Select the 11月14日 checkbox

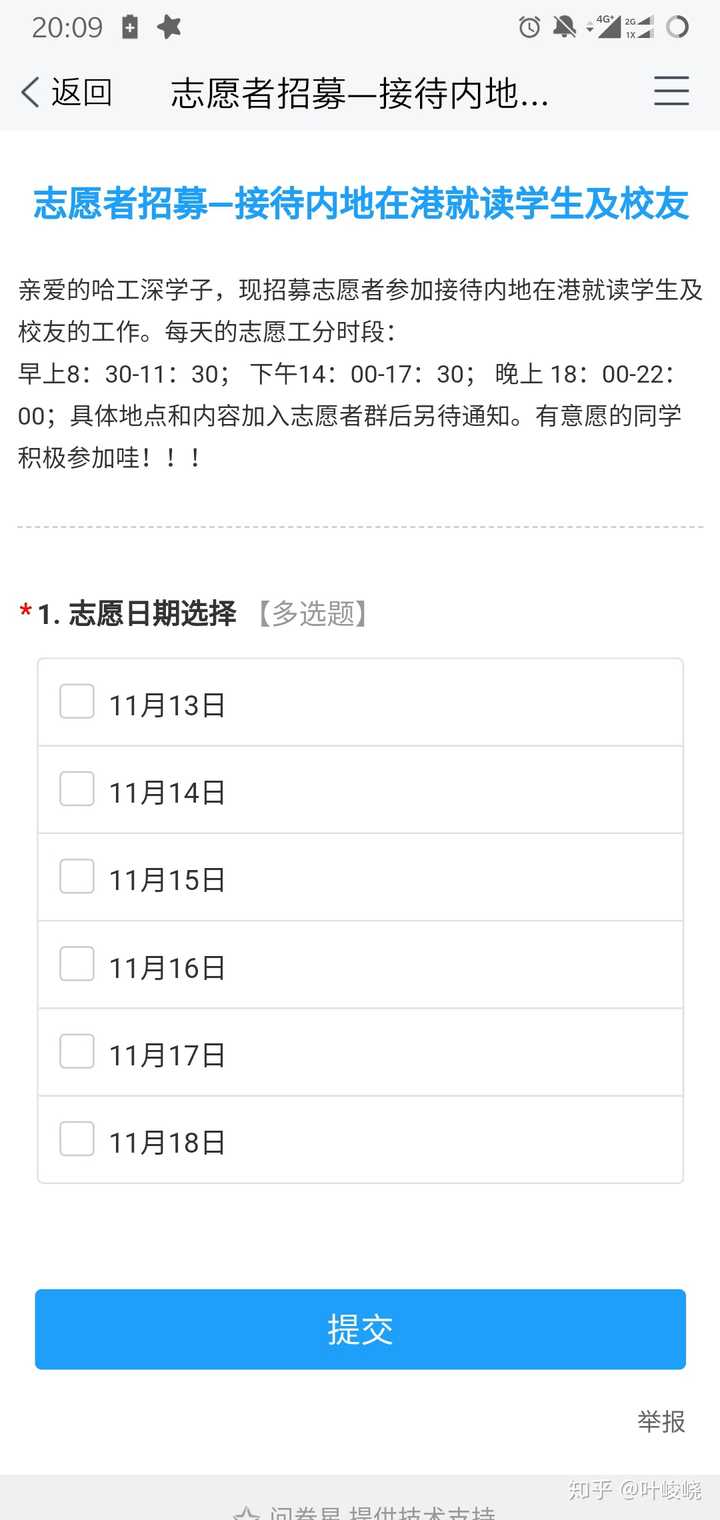(77, 789)
